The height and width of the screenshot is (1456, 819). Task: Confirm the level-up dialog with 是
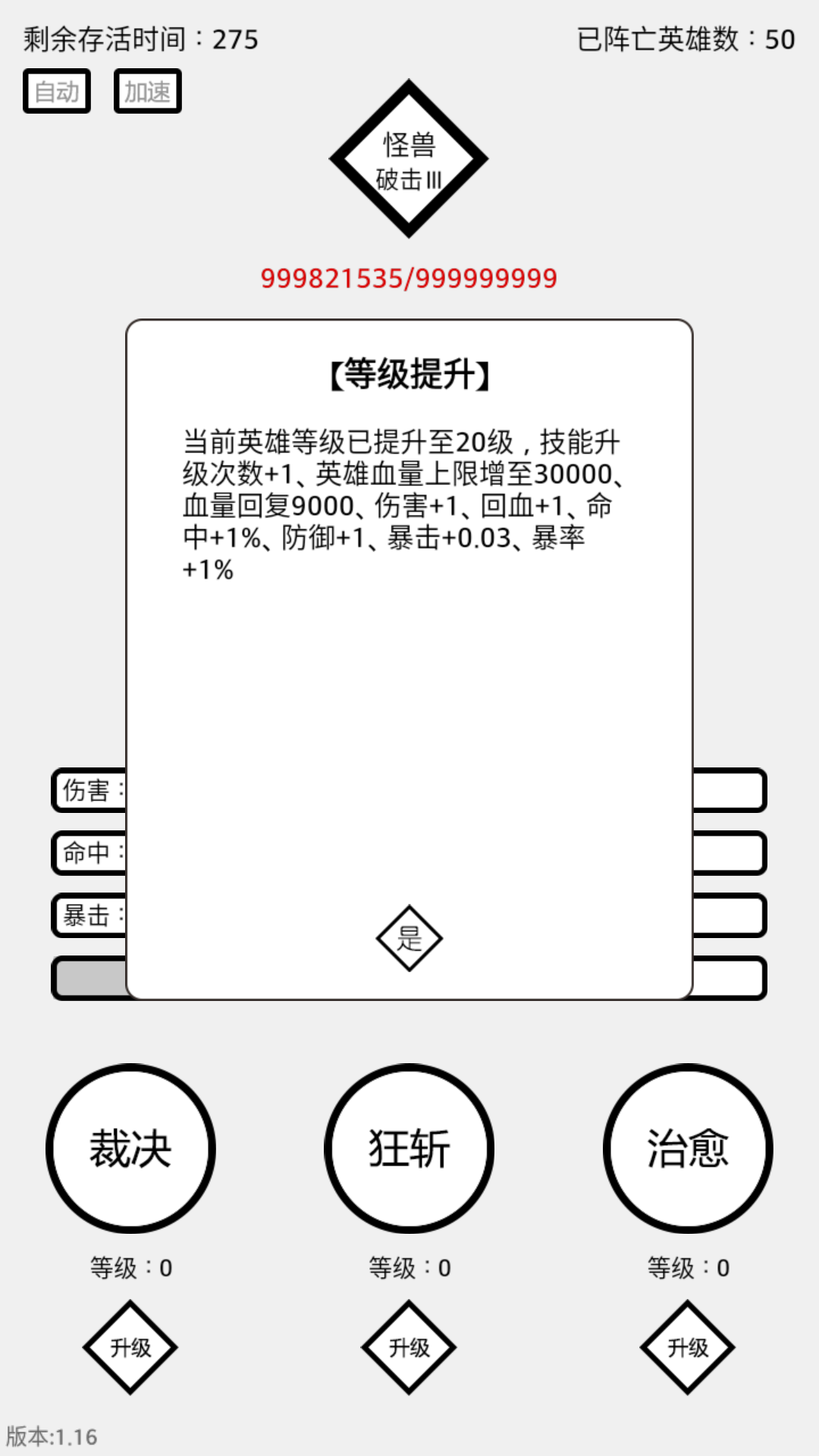click(409, 938)
